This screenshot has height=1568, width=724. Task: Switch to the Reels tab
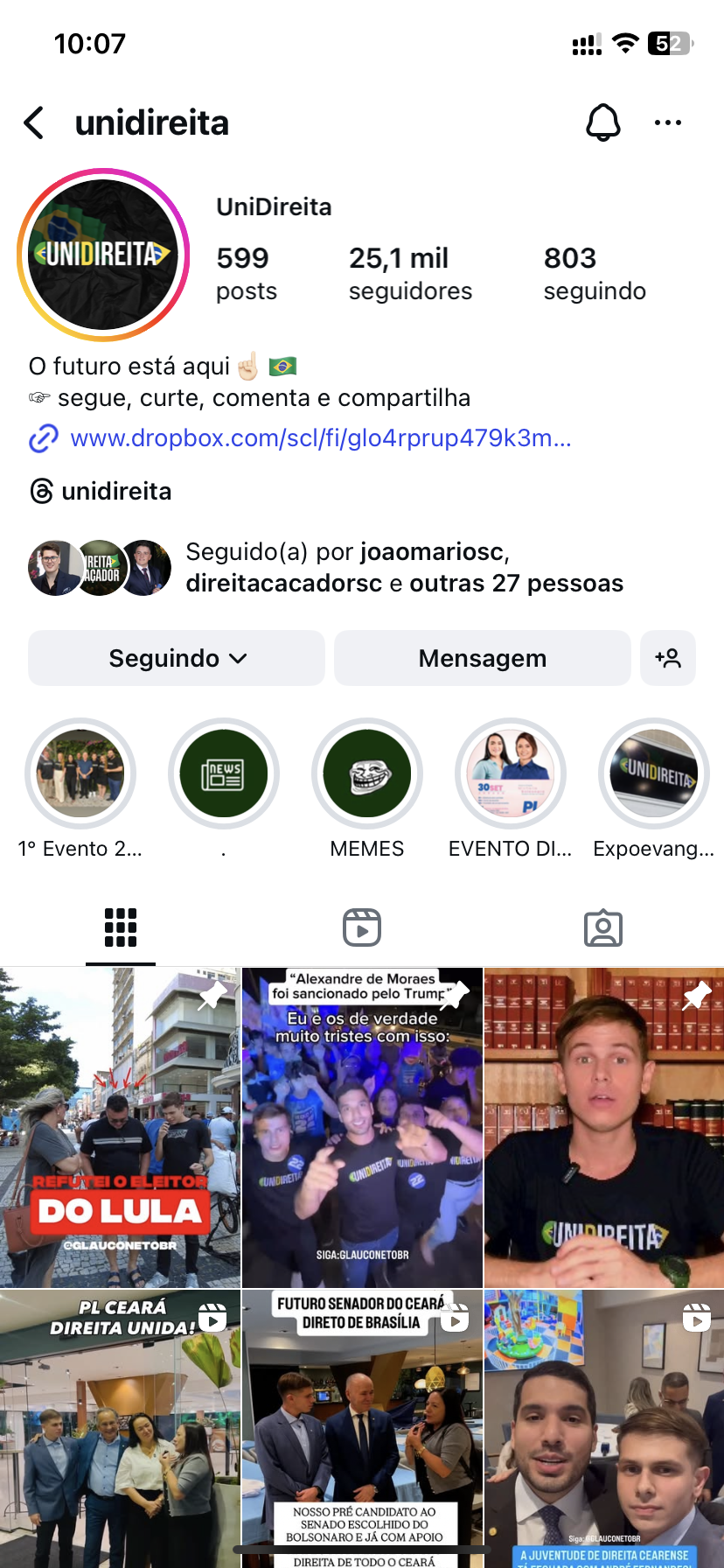pyautogui.click(x=362, y=927)
